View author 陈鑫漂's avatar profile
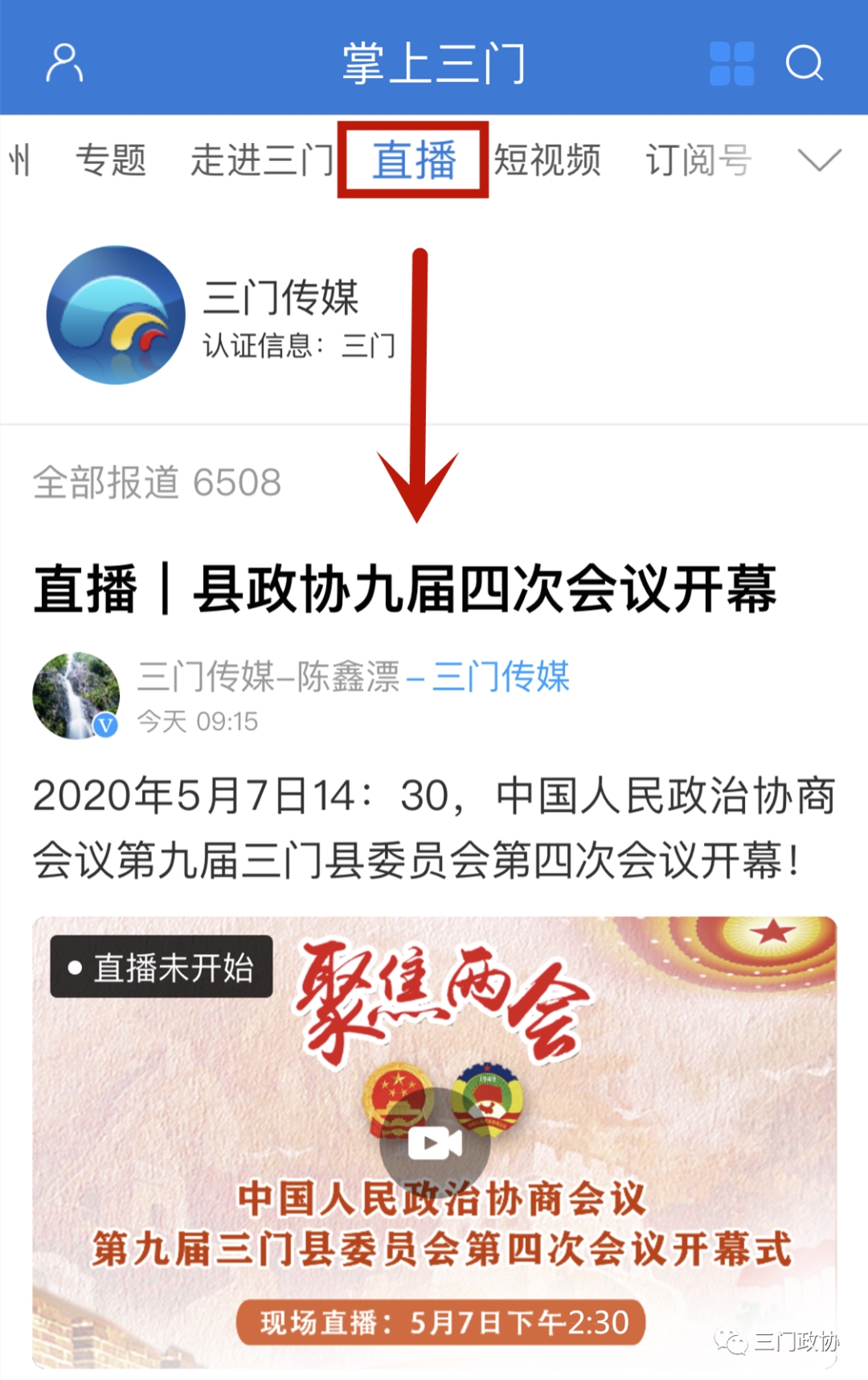This screenshot has height=1380, width=868. 76,696
